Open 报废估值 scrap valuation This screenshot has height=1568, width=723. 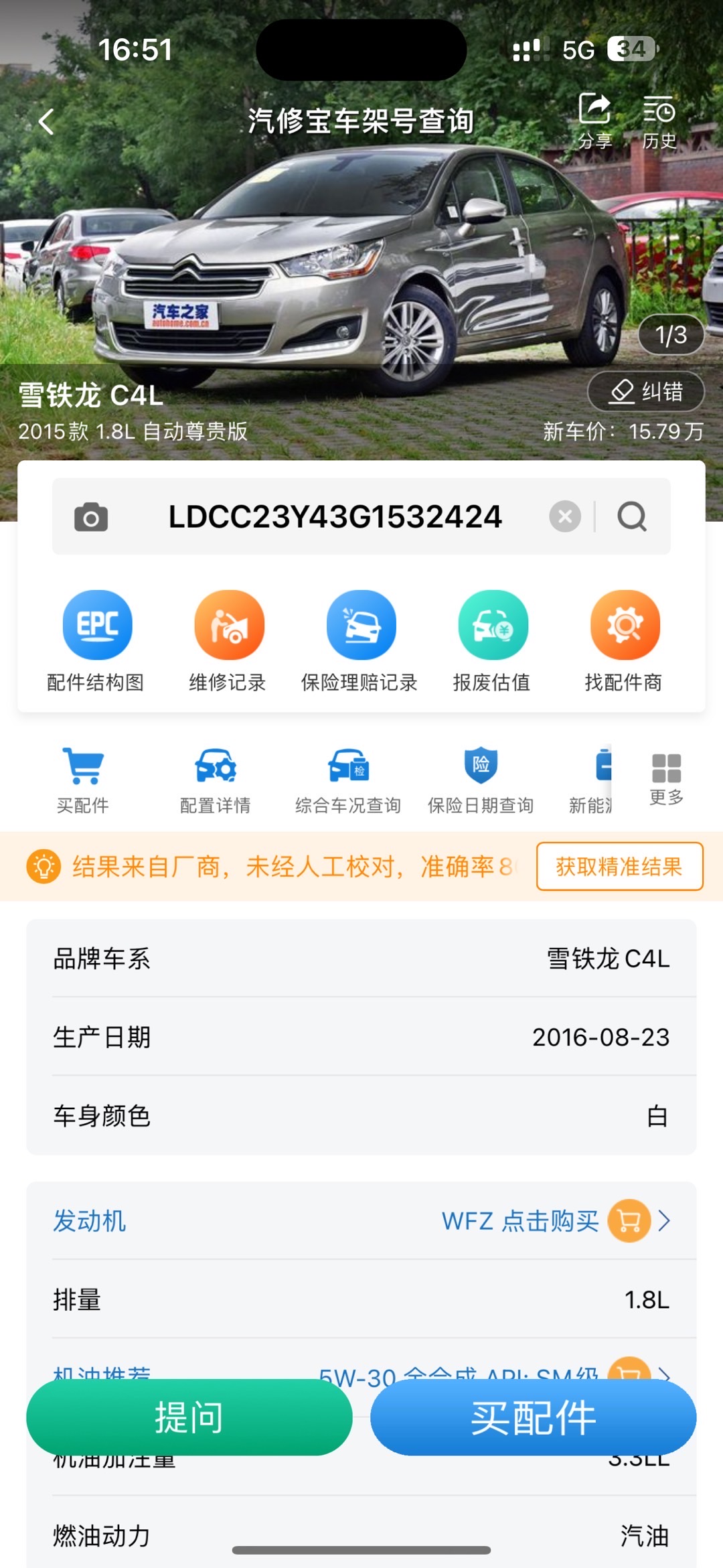pyautogui.click(x=492, y=640)
